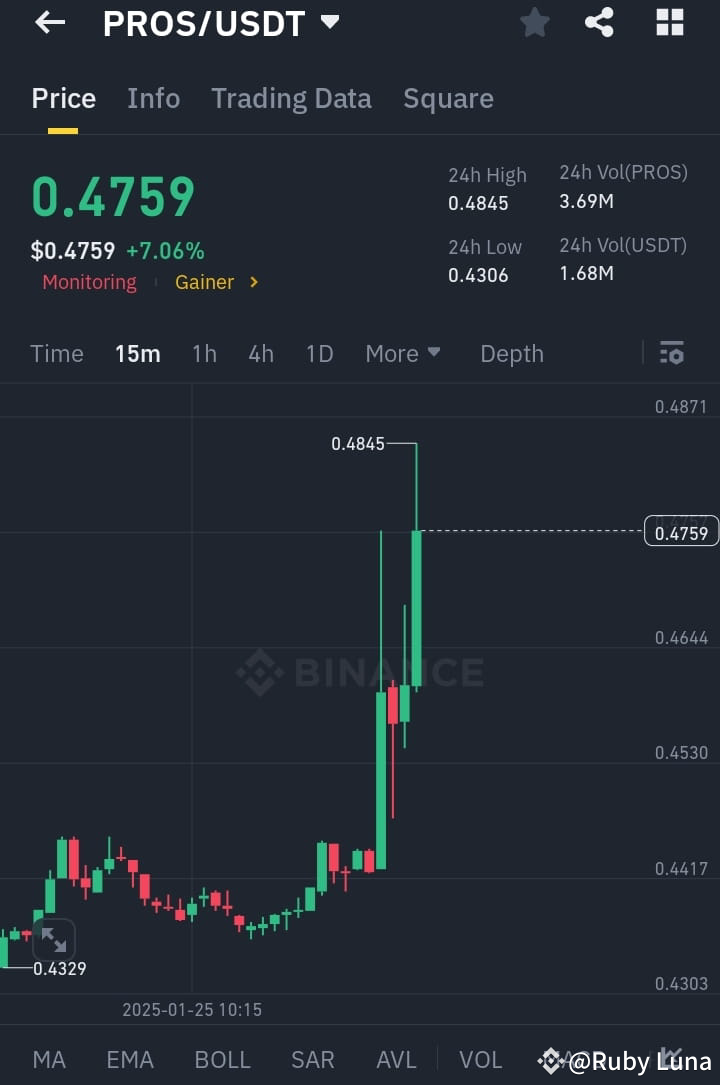This screenshot has height=1085, width=720.
Task: Select the 1D candle interval
Action: [x=319, y=353]
